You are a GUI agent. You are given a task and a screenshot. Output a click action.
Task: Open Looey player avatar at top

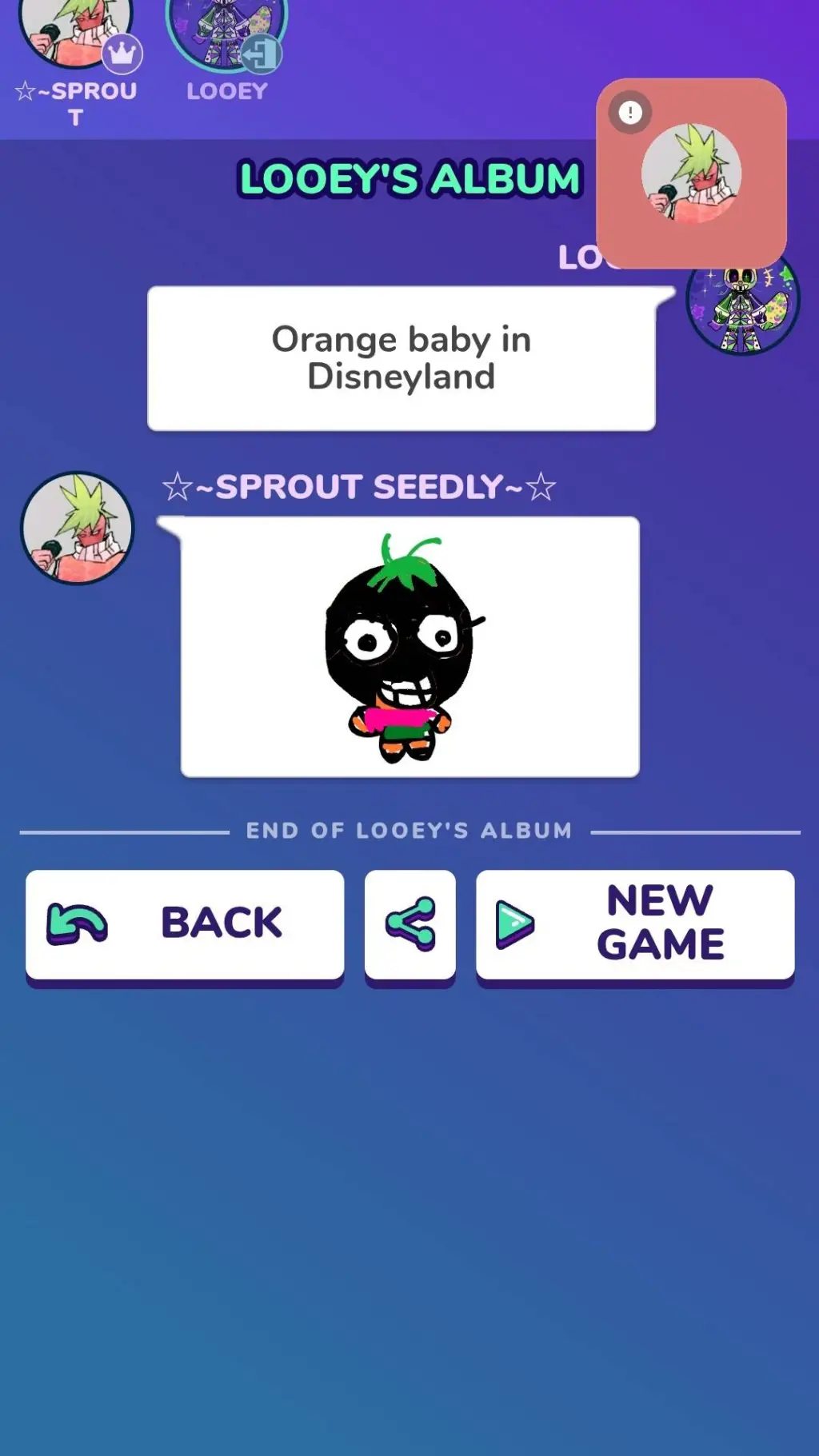click(x=226, y=32)
